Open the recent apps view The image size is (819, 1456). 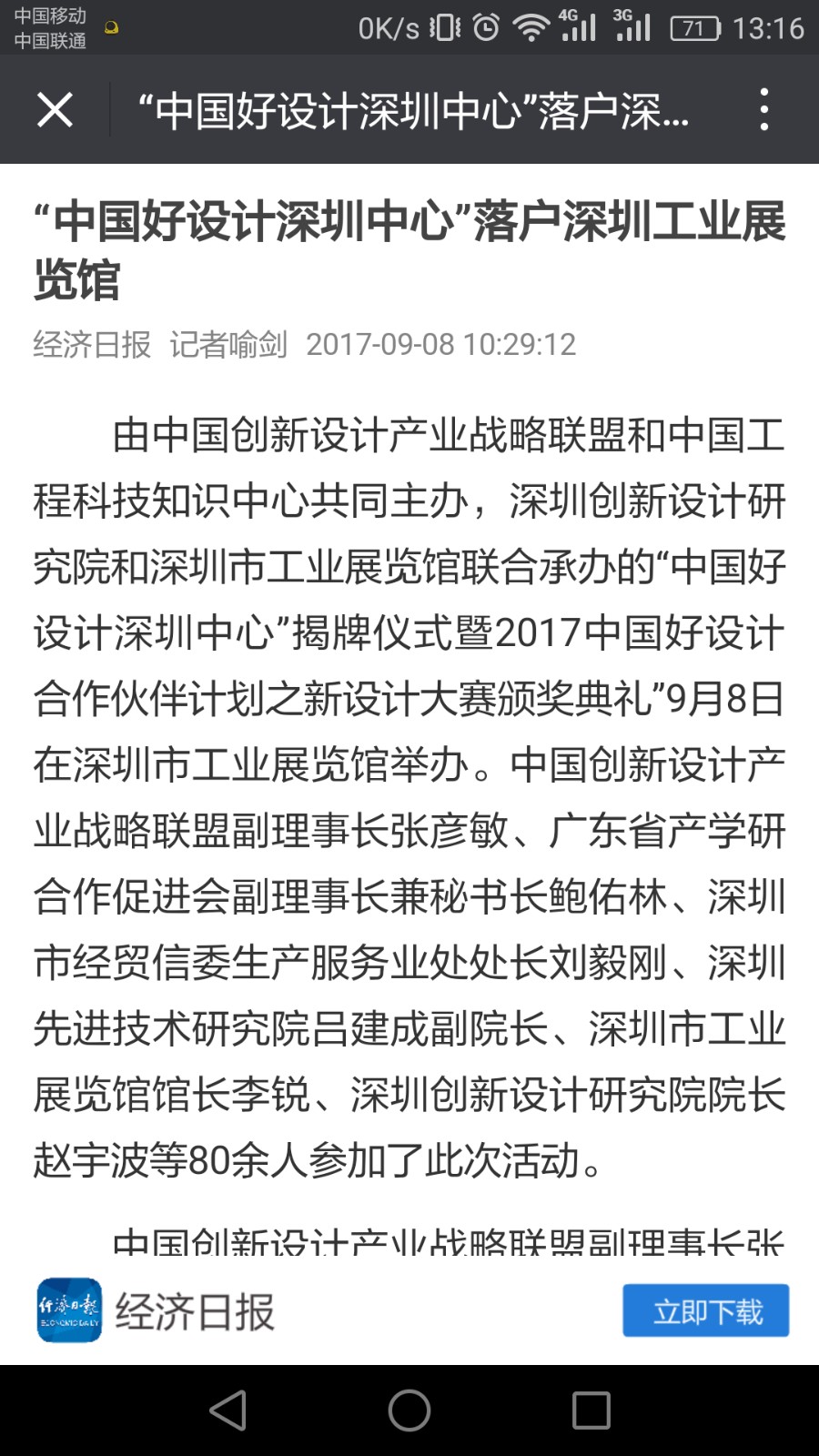pos(591,1410)
